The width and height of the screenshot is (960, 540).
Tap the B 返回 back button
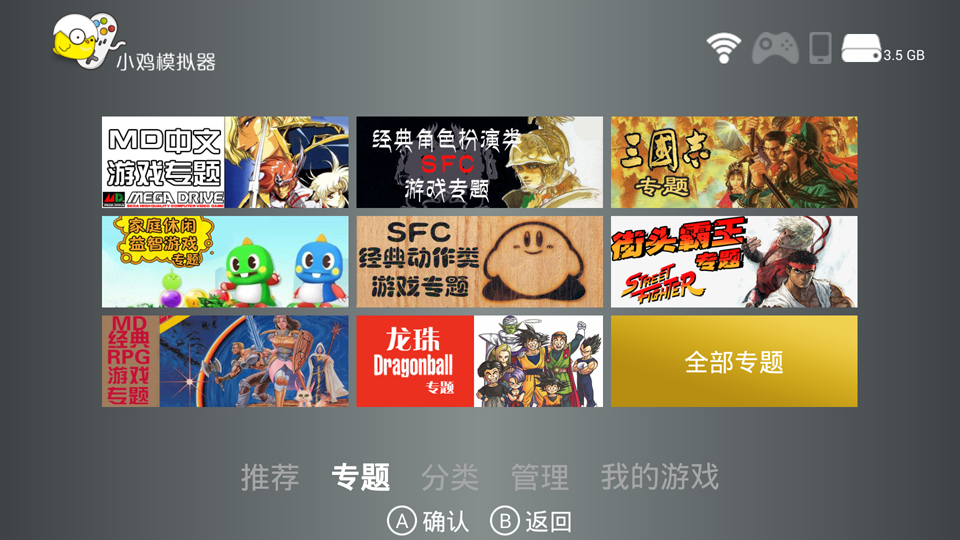coord(531,521)
